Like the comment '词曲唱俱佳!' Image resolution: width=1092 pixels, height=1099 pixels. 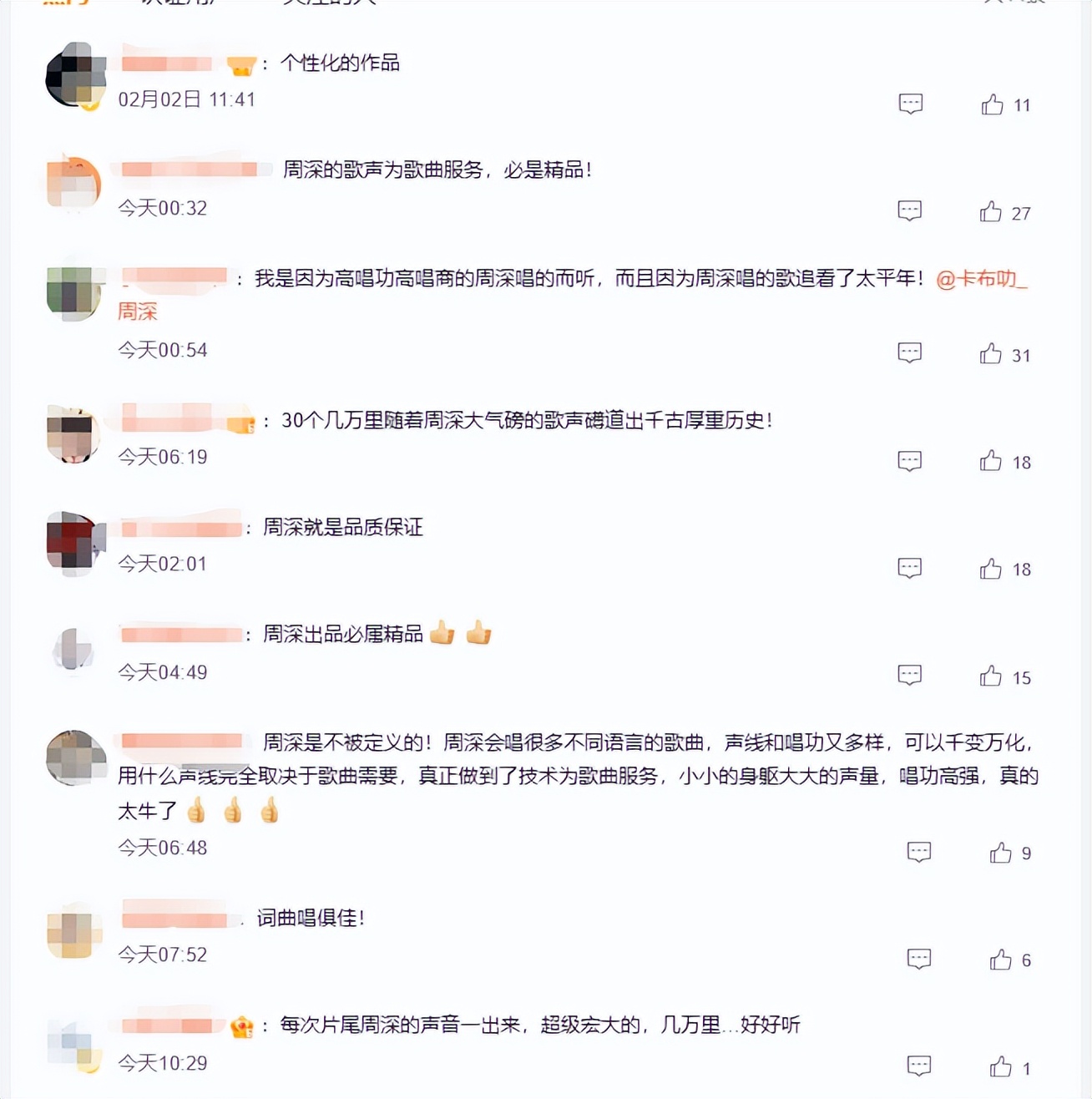point(1000,960)
